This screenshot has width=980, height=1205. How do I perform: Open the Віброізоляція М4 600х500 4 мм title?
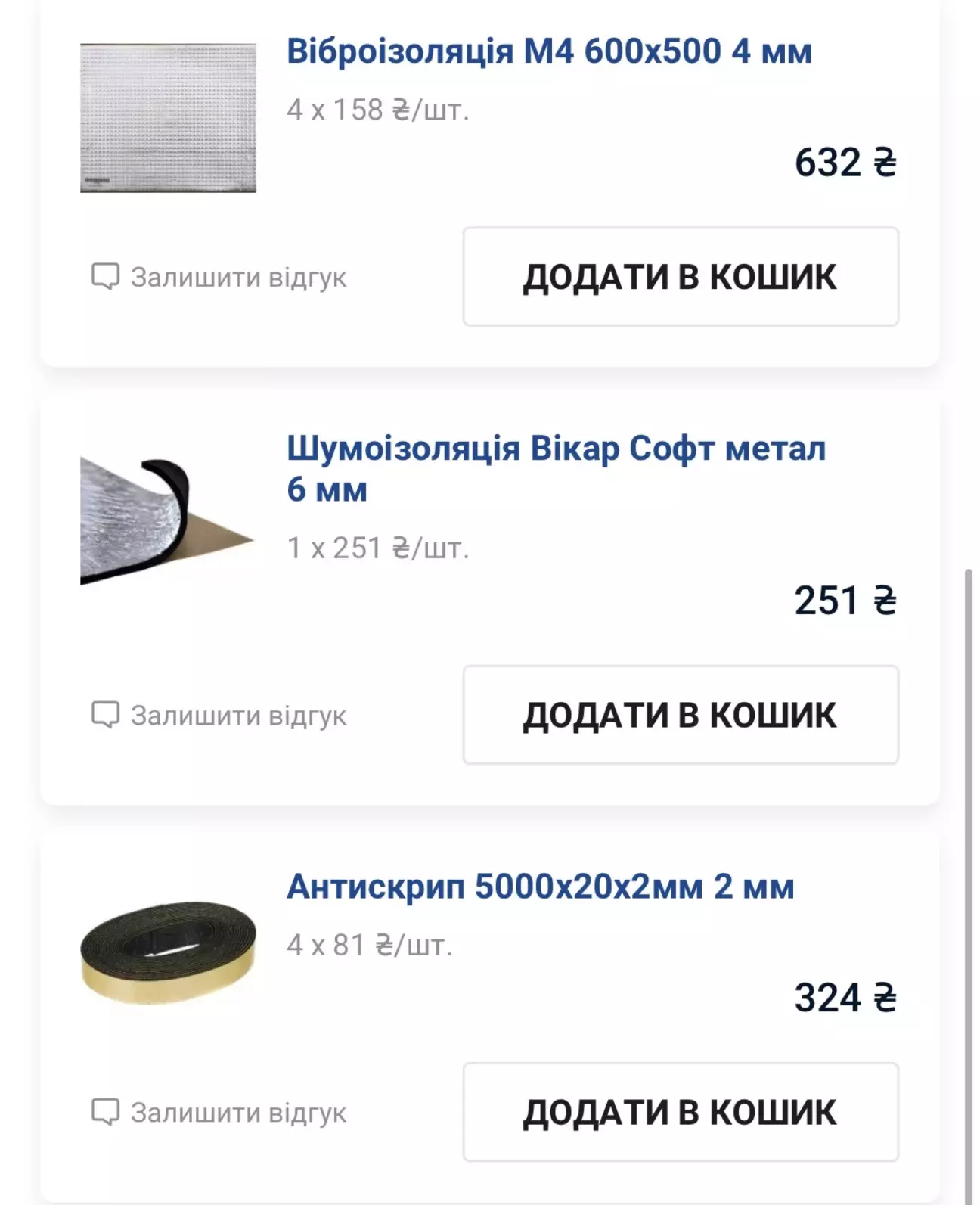(x=549, y=51)
